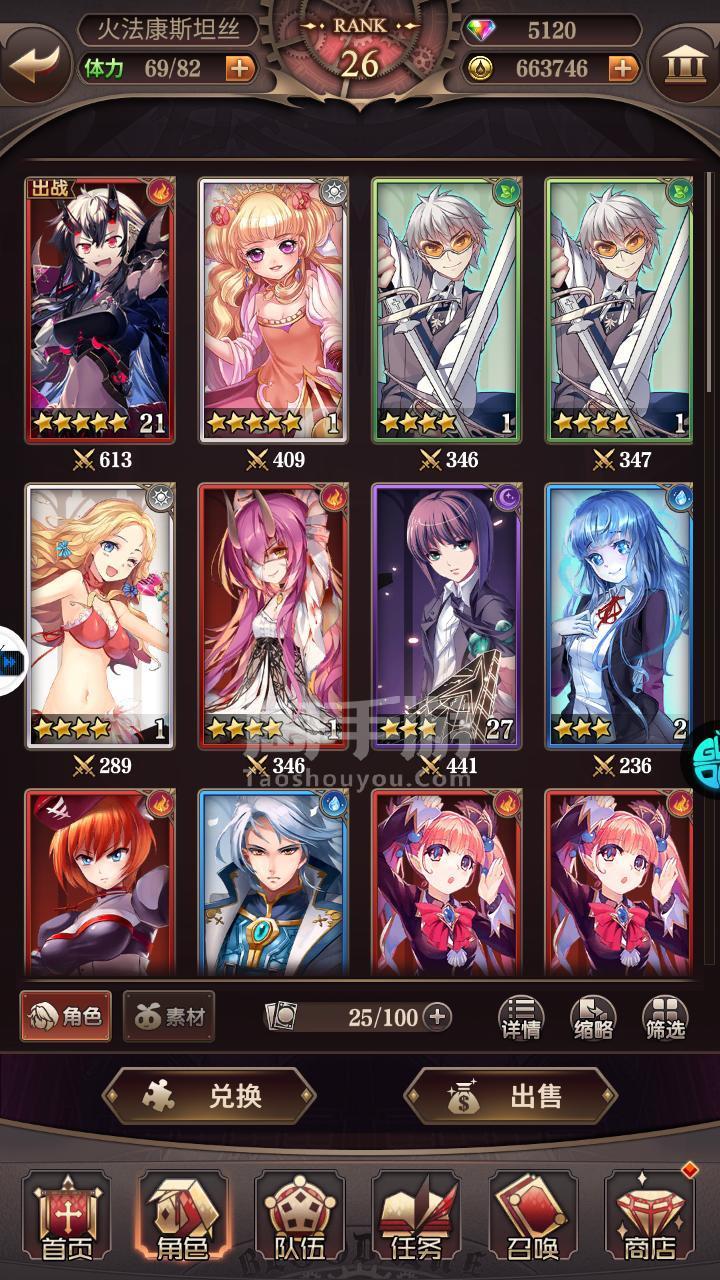Image resolution: width=720 pixels, height=1280 pixels.
Task: Select the blue-haired character with power 236
Action: [x=619, y=615]
